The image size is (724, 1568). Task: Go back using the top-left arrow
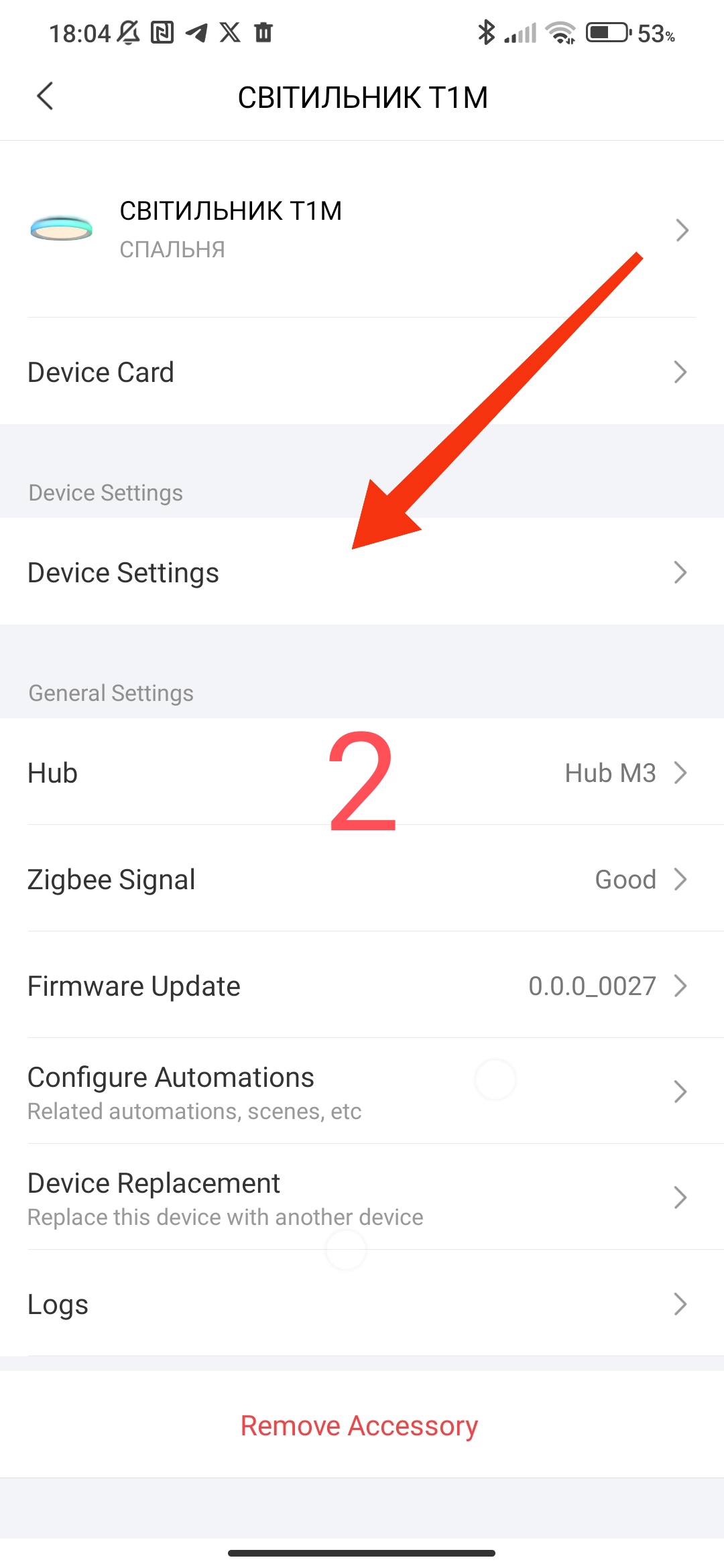(x=46, y=96)
